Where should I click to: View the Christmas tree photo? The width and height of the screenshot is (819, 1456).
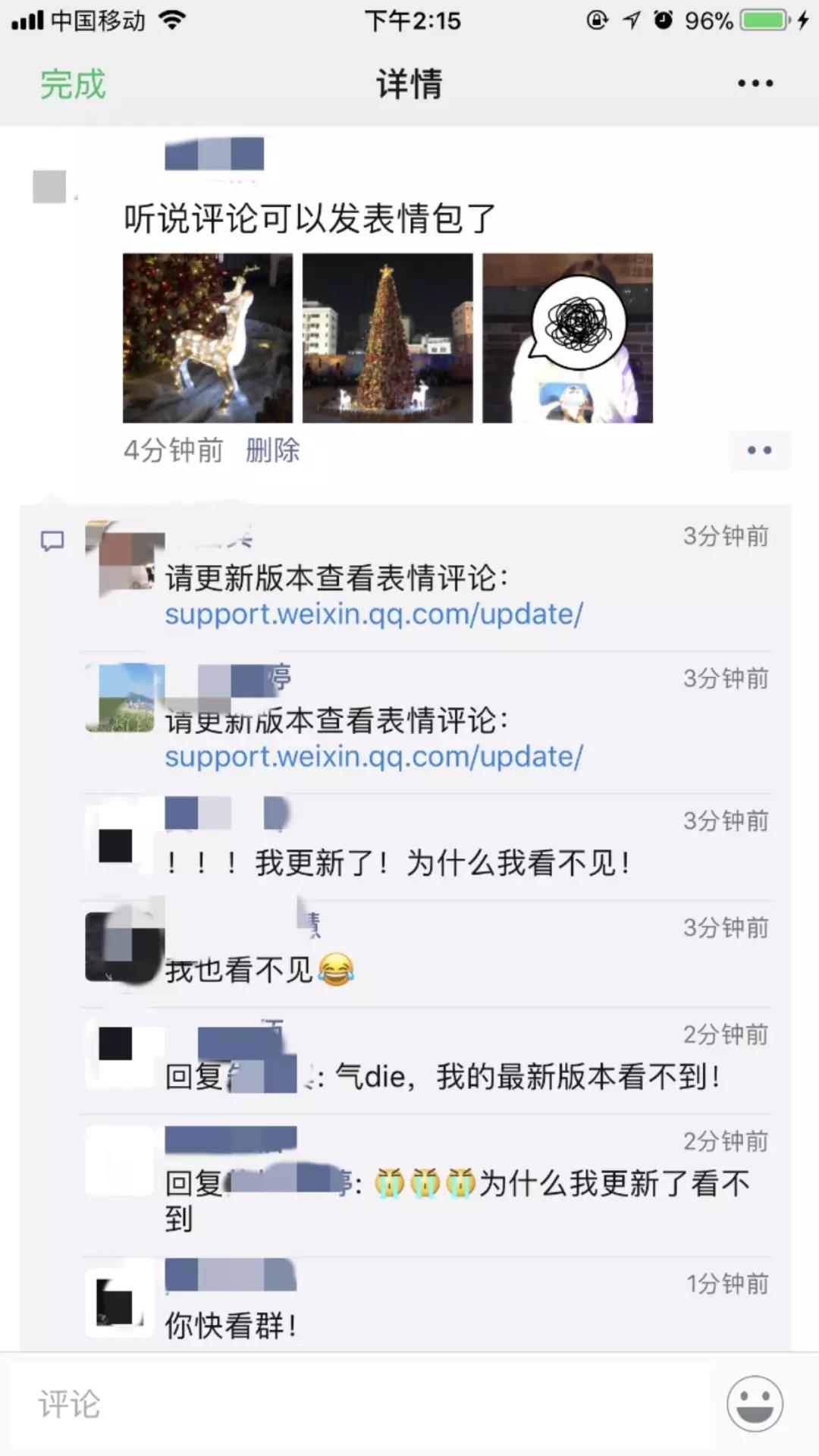click(387, 338)
